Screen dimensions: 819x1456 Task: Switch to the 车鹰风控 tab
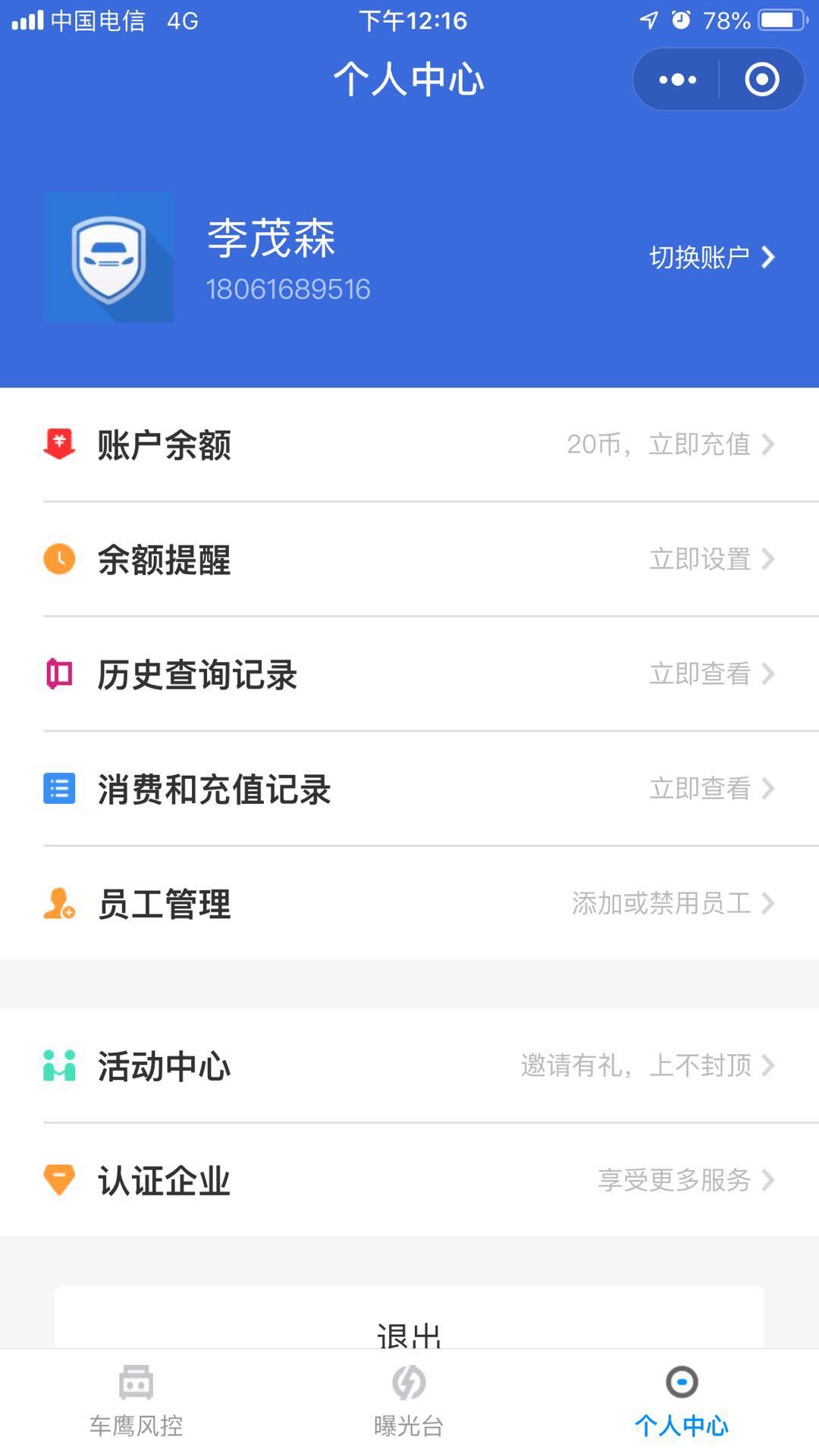point(136,1401)
